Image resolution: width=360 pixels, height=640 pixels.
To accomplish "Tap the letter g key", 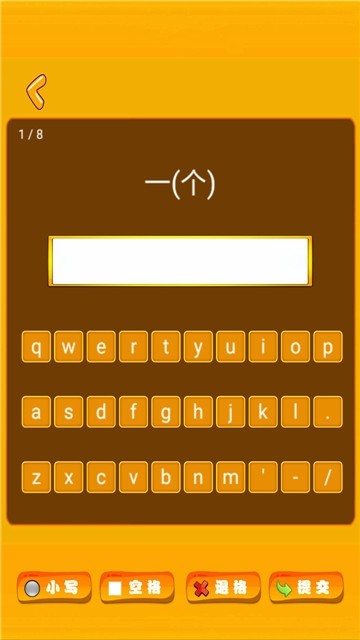I will point(166,412).
